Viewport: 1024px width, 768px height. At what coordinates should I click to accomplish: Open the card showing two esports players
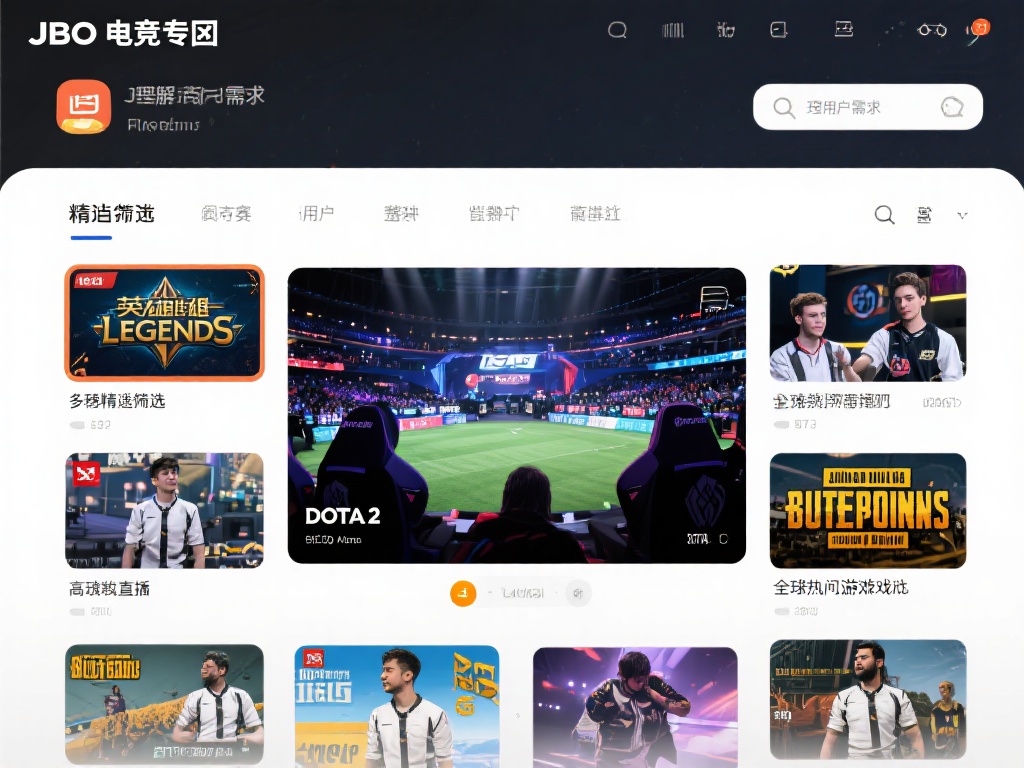(867, 323)
